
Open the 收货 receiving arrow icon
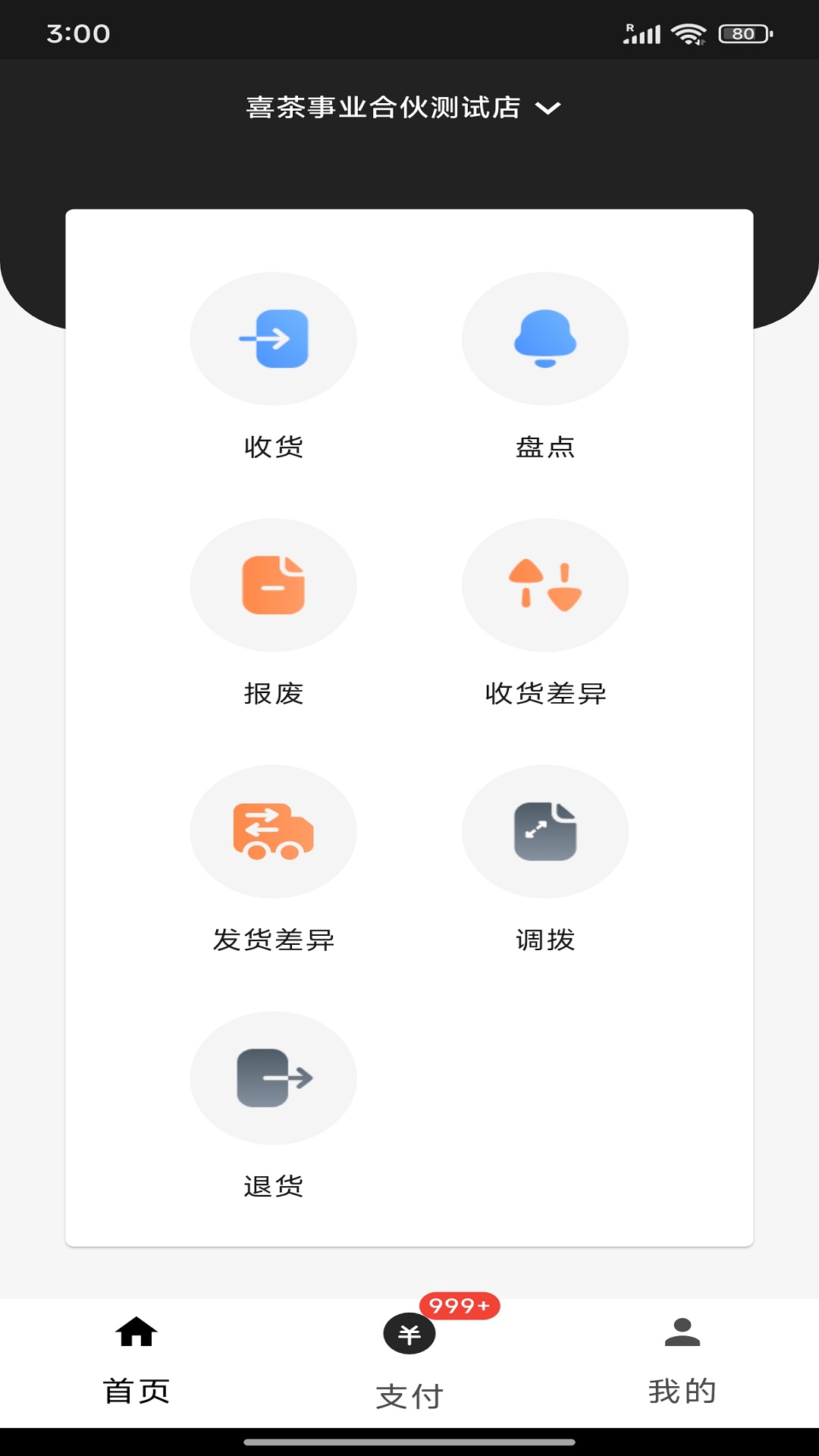pos(275,338)
